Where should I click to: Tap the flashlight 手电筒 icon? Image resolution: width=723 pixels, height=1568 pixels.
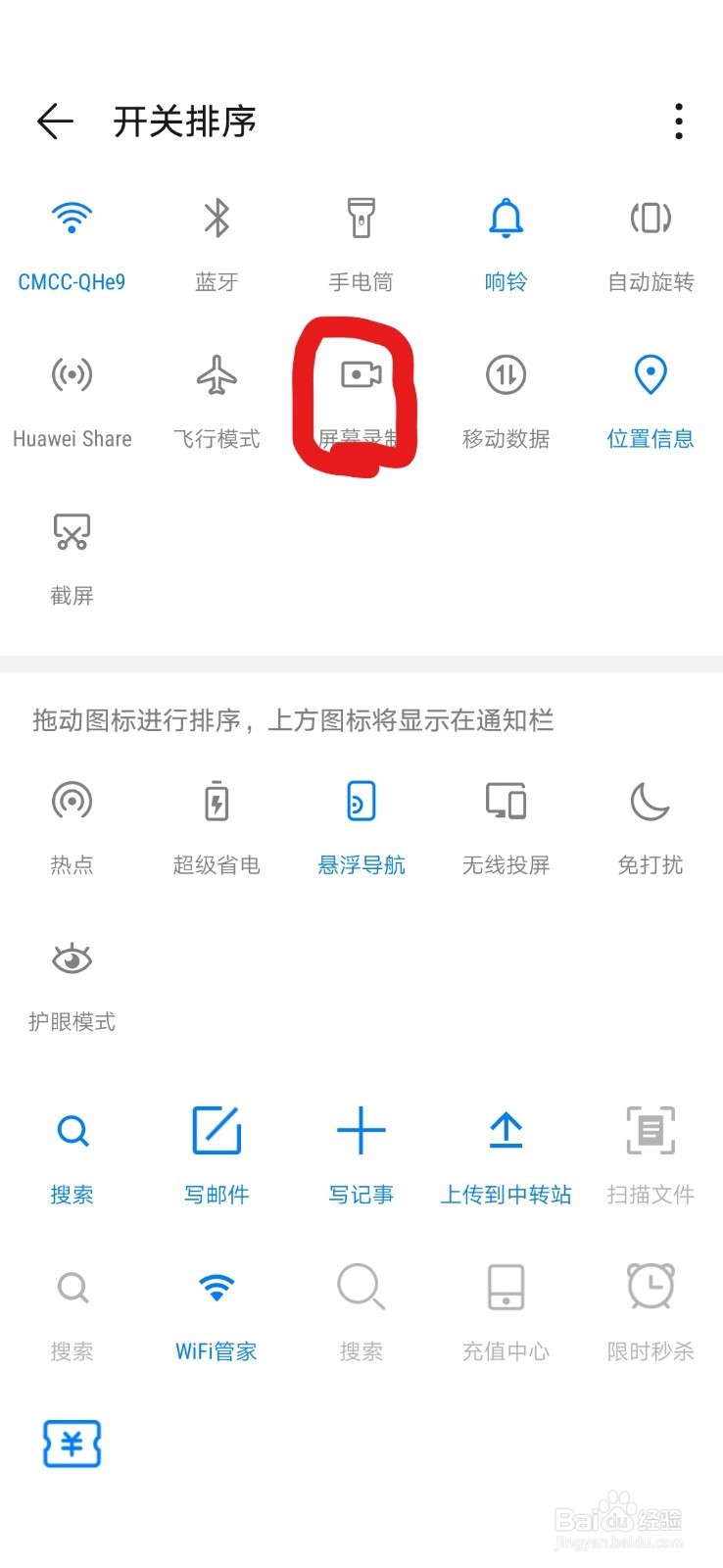pos(361,220)
